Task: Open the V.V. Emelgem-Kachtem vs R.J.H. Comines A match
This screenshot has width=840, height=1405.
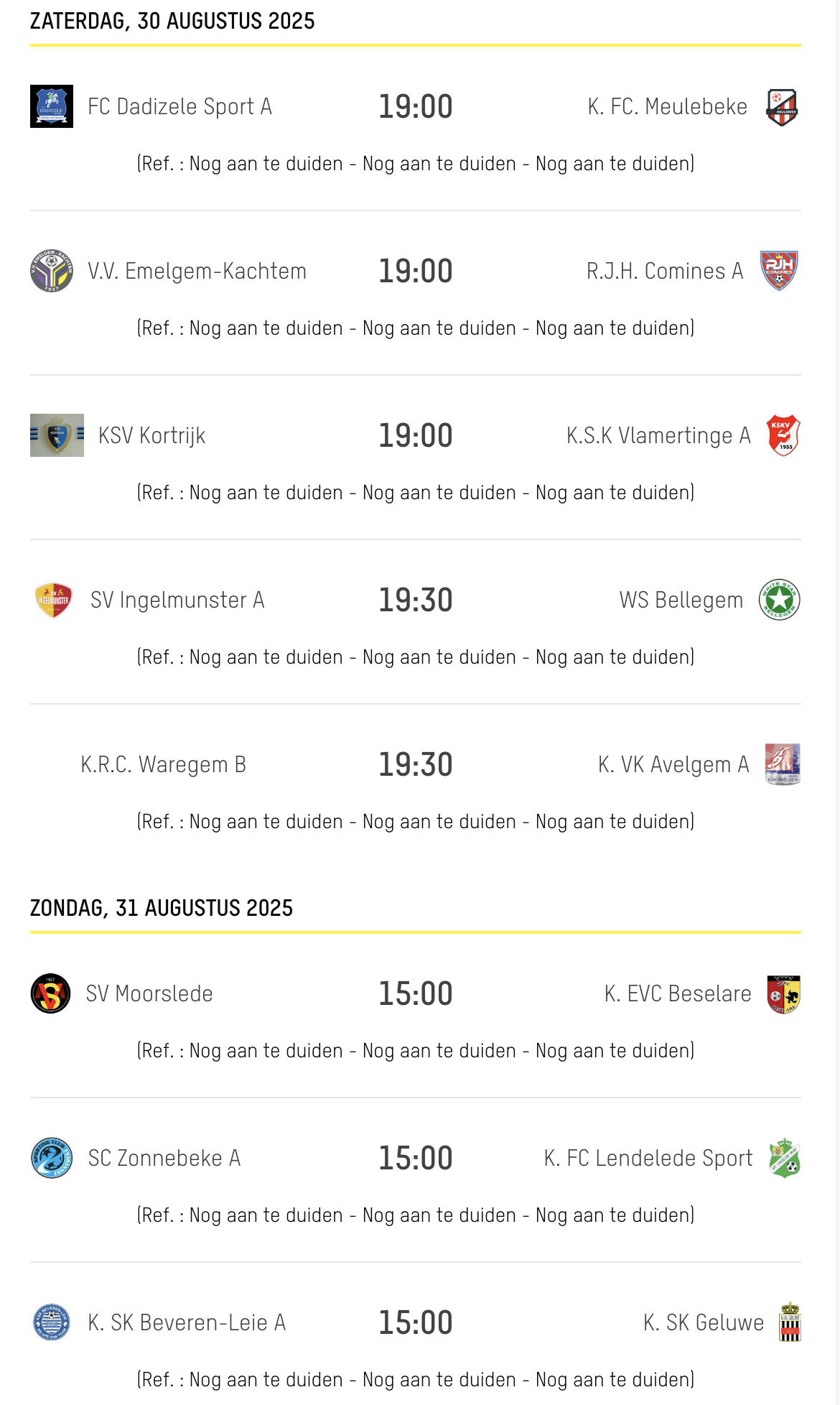Action: (x=416, y=294)
